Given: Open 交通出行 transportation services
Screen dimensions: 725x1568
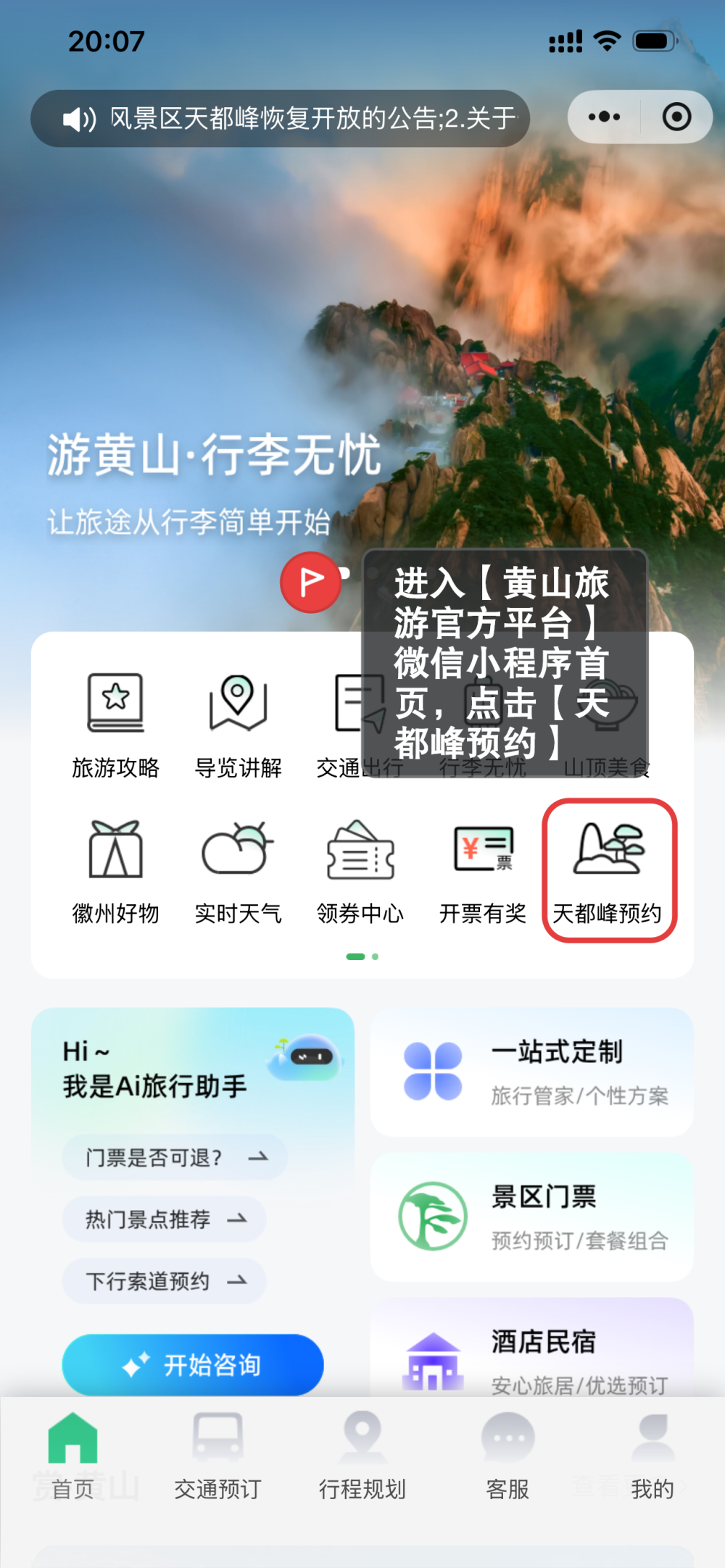Looking at the screenshot, I should 360,725.
